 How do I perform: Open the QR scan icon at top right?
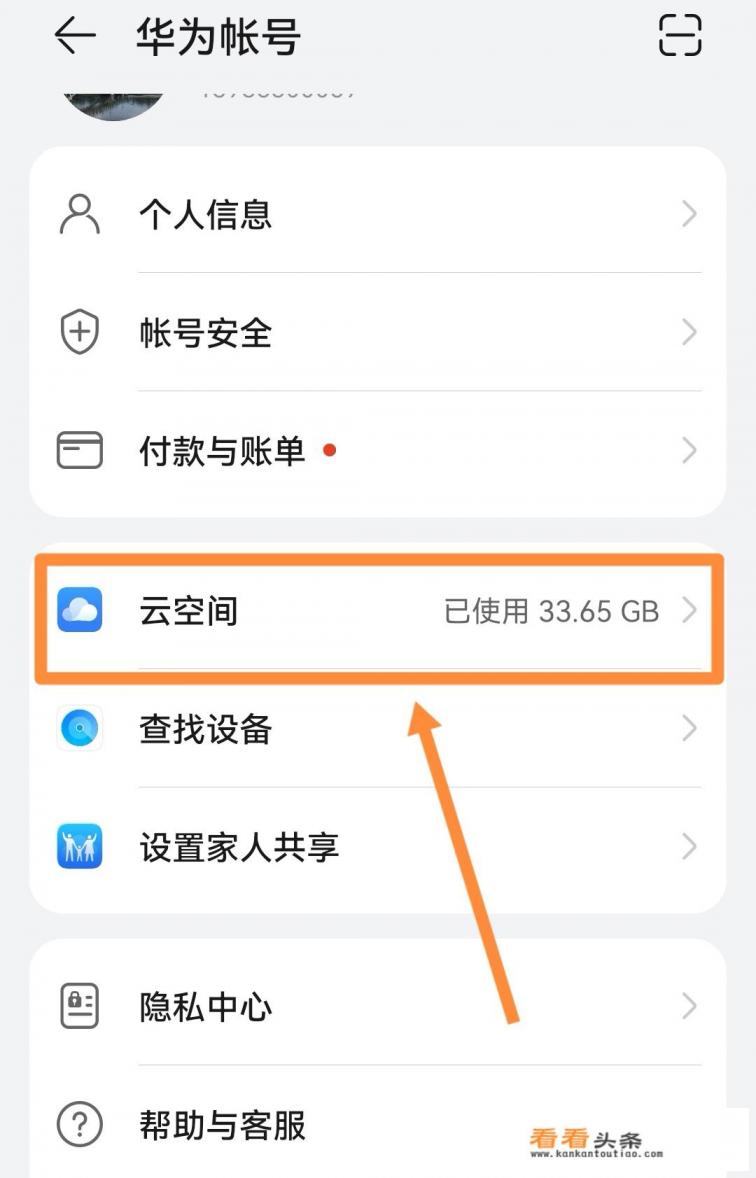681,38
